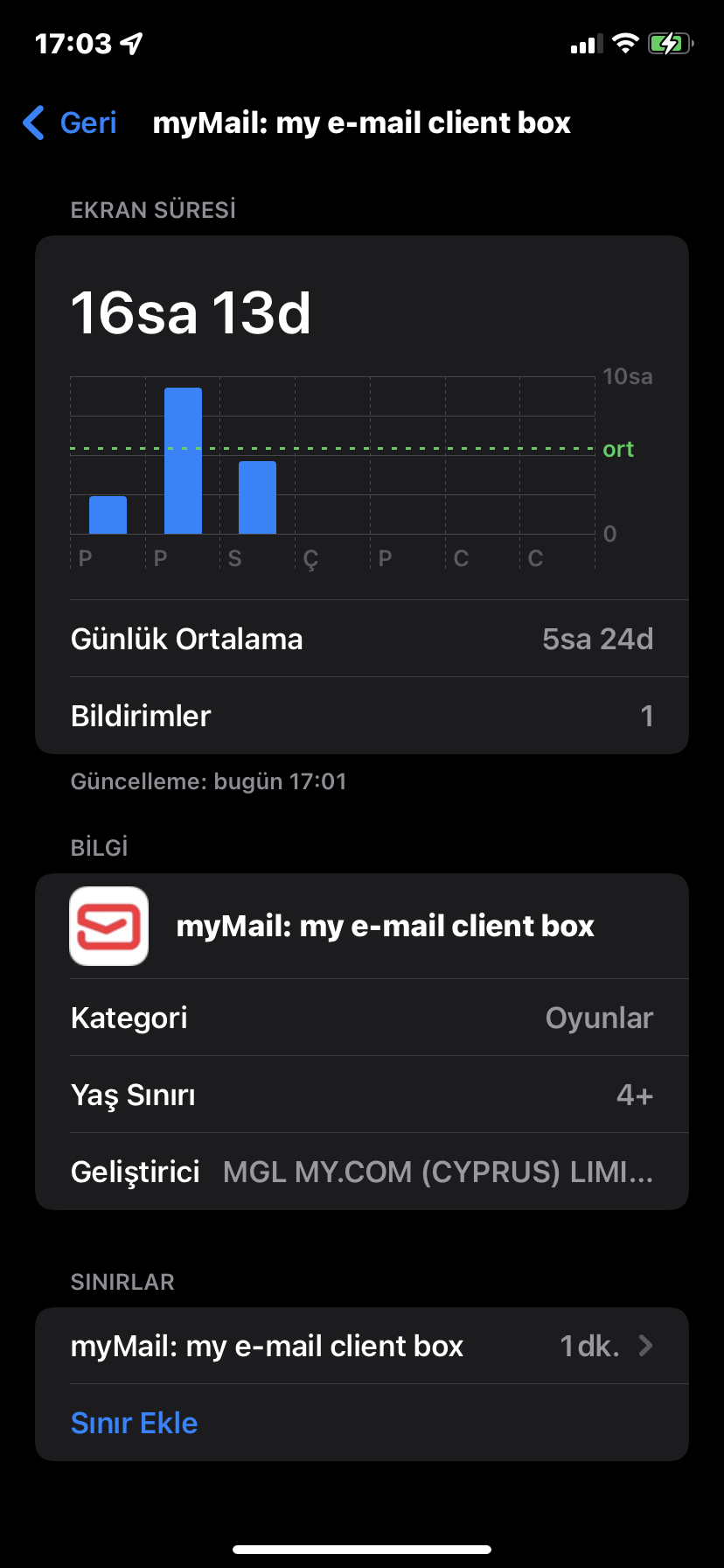Open the myMail 1dk. limit row
Image resolution: width=724 pixels, height=1568 pixels.
[x=362, y=1346]
